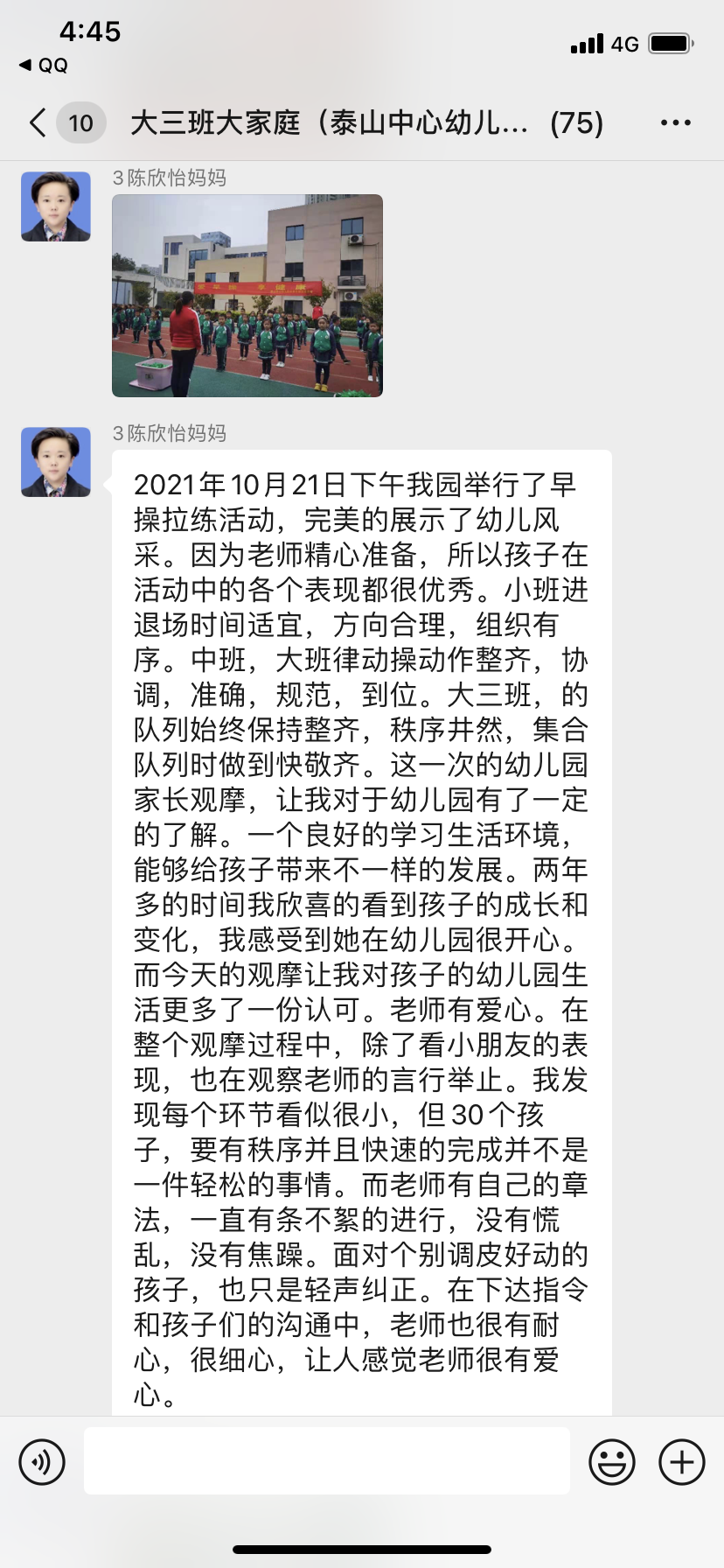724x1568 pixels.
Task: Open the plus attachment menu
Action: pos(682,1461)
